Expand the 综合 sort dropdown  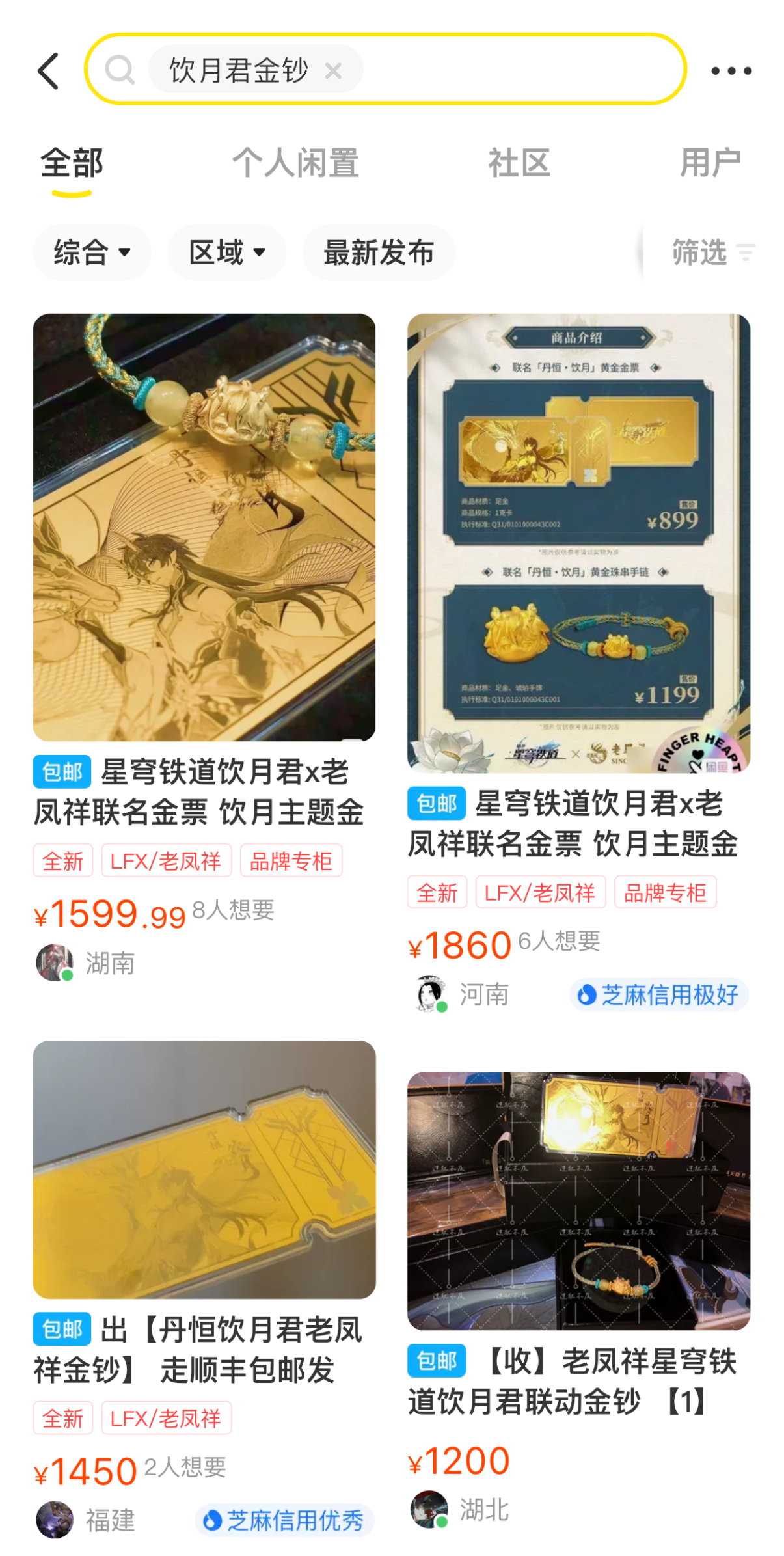[92, 252]
